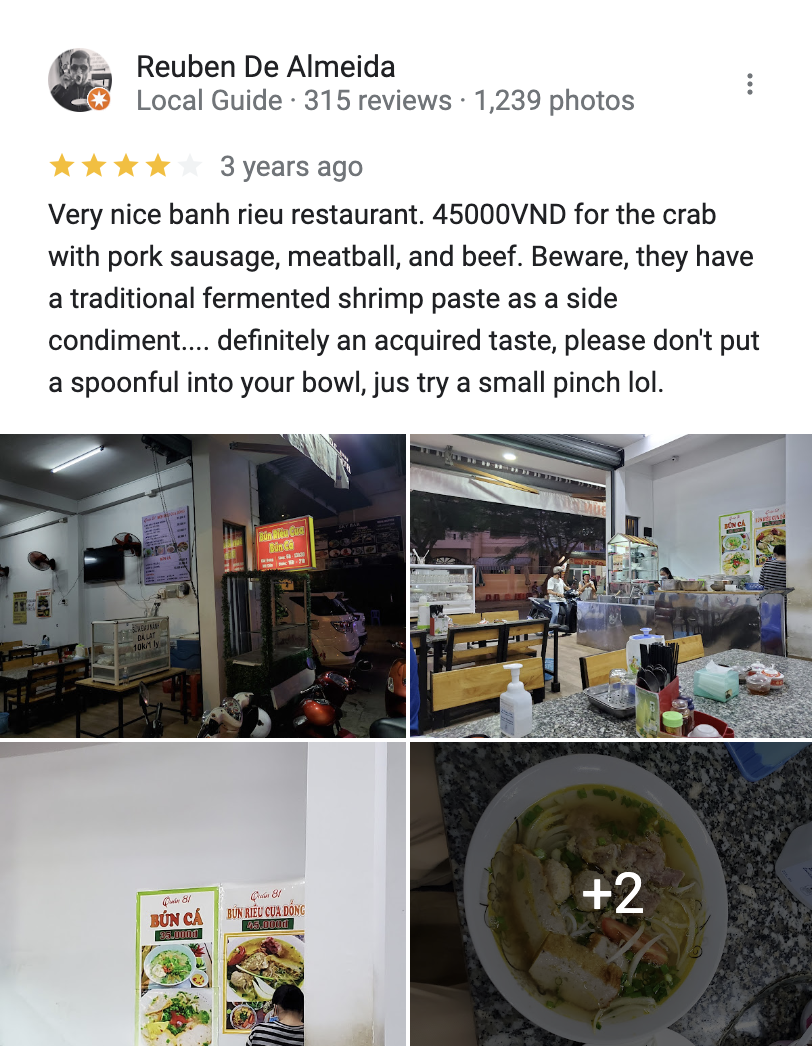
Task: Click the first gold star in the rating
Action: point(59,167)
